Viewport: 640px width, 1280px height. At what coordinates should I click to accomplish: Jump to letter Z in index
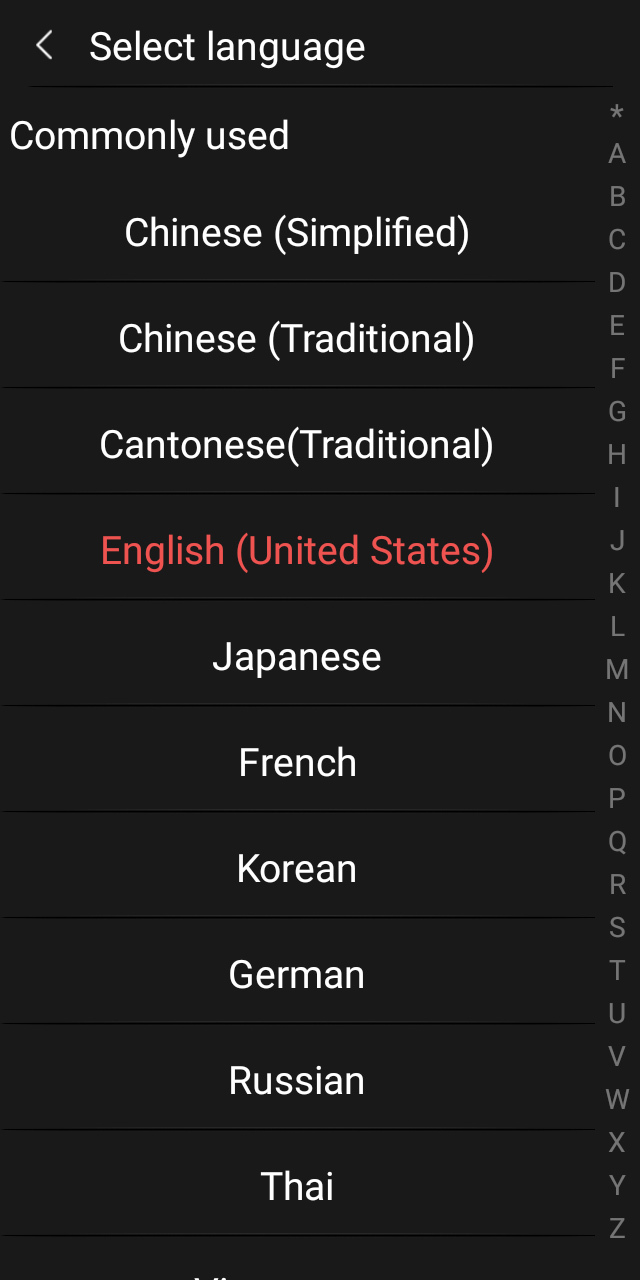[x=617, y=1228]
